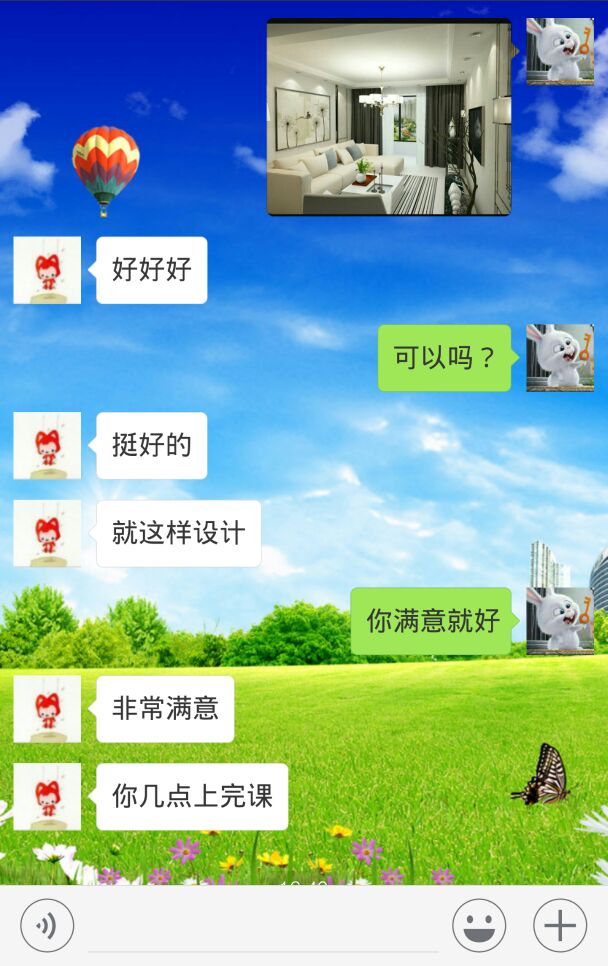608x966 pixels.
Task: Open the emoji picker
Action: click(x=479, y=925)
